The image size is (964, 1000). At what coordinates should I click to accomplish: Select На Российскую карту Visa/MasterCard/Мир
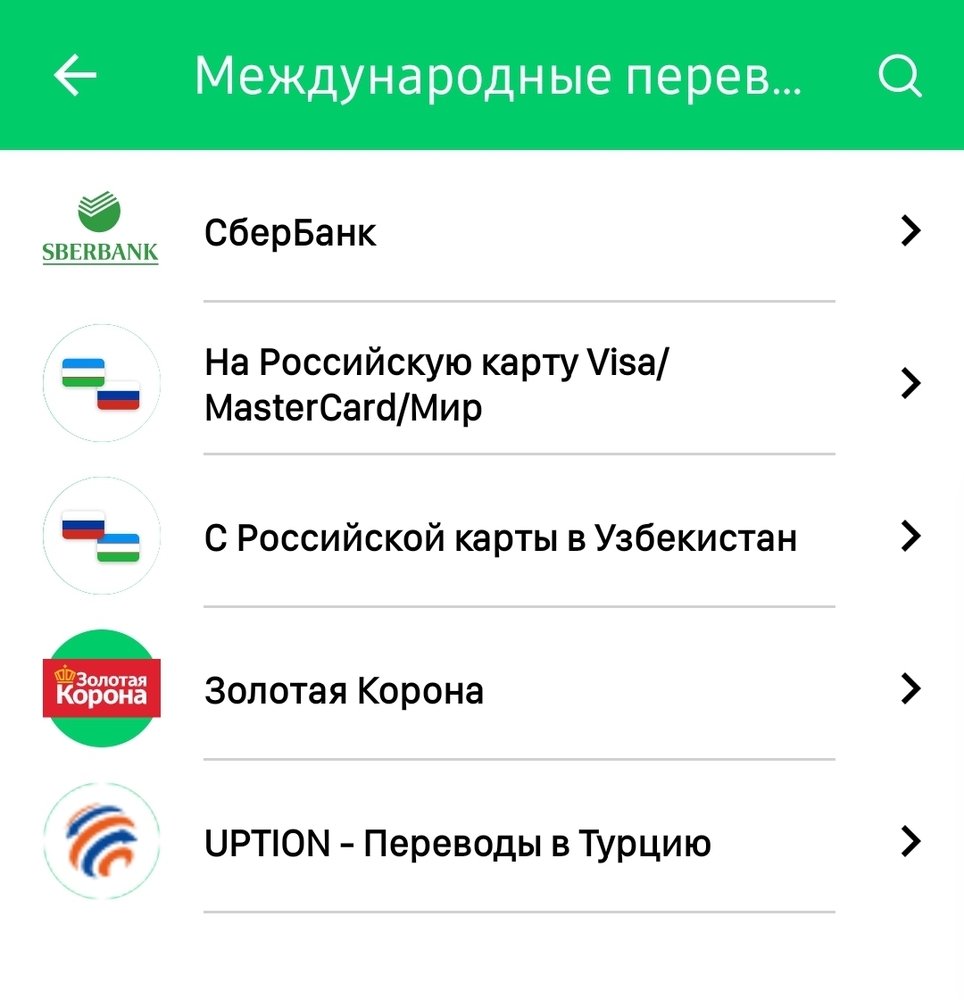(435, 385)
